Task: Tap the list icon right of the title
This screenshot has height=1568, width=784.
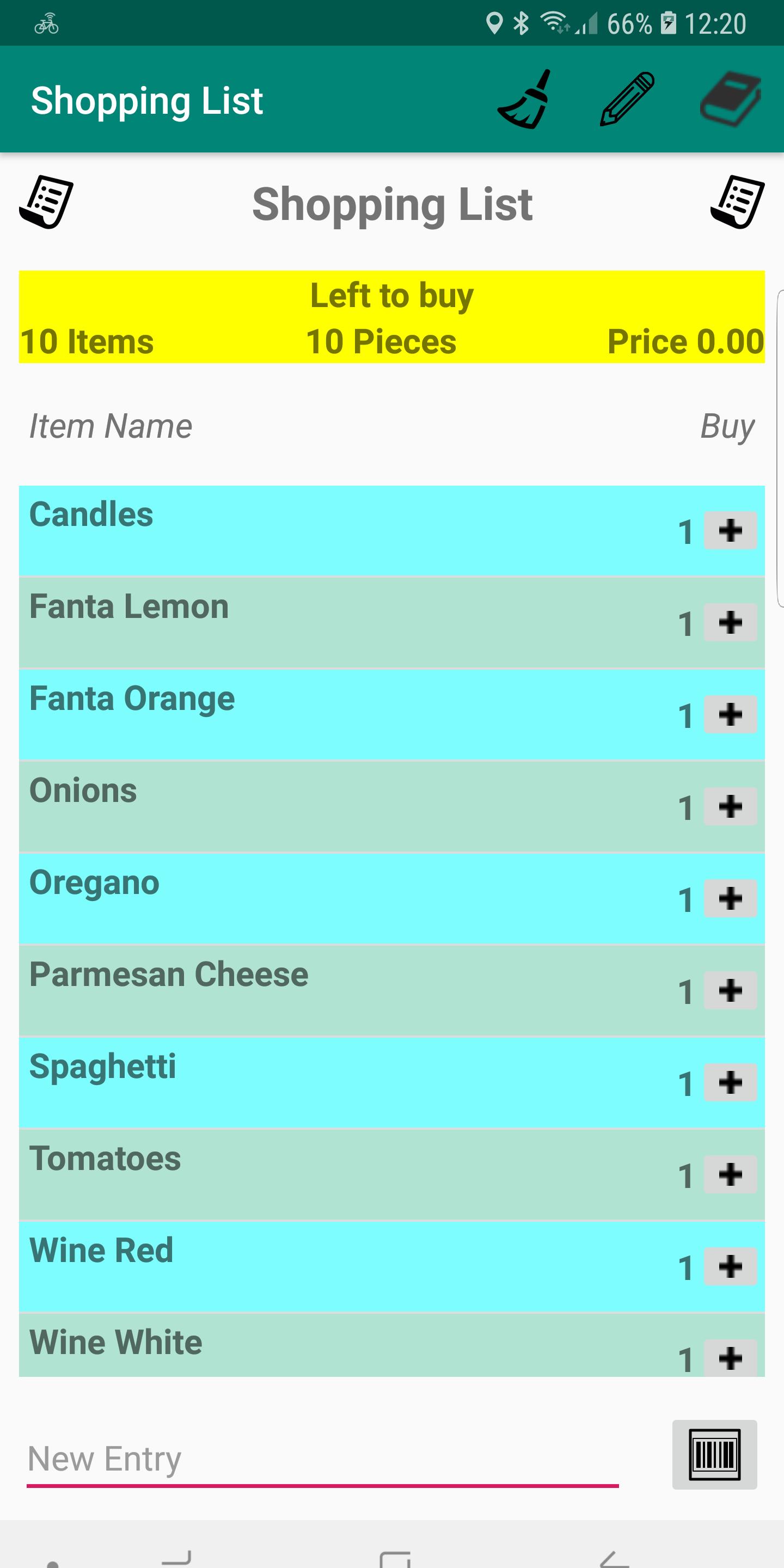Action: pos(737,202)
